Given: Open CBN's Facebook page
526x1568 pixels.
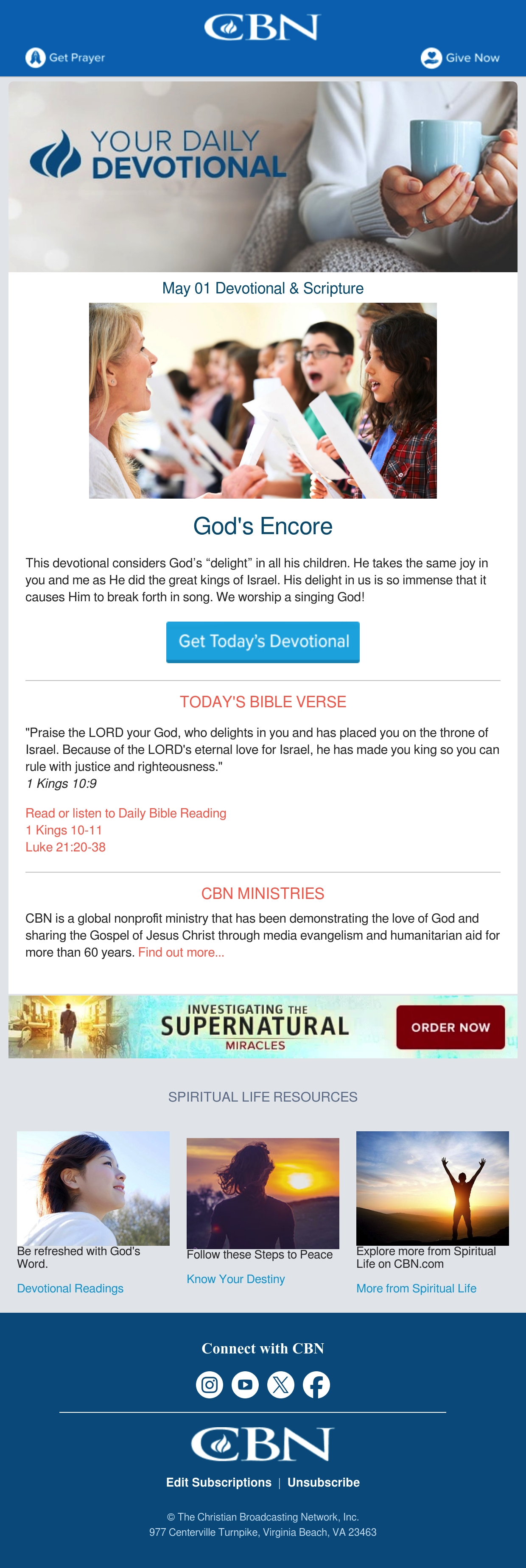Looking at the screenshot, I should 316,1385.
